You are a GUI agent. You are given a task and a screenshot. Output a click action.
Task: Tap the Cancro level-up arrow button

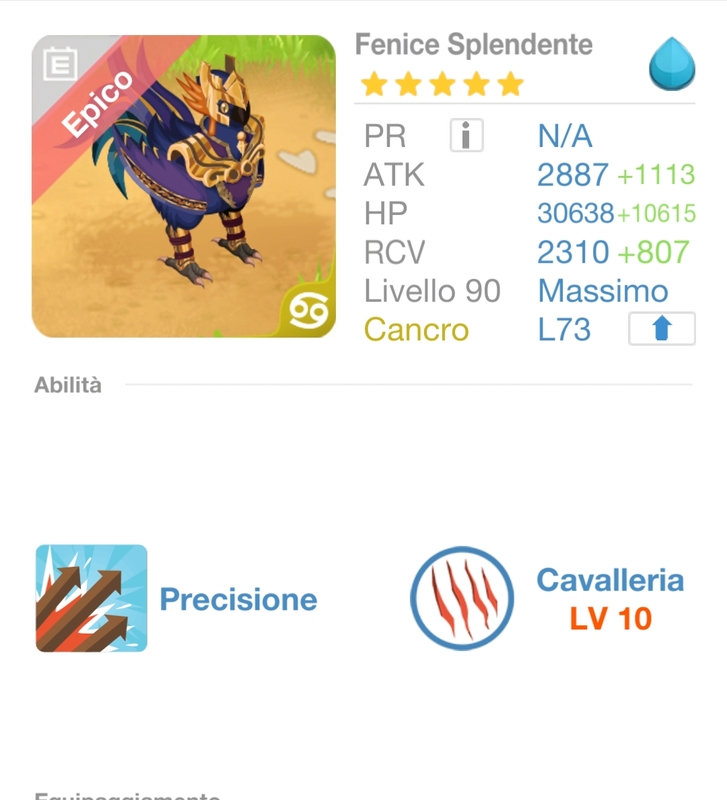click(x=661, y=329)
